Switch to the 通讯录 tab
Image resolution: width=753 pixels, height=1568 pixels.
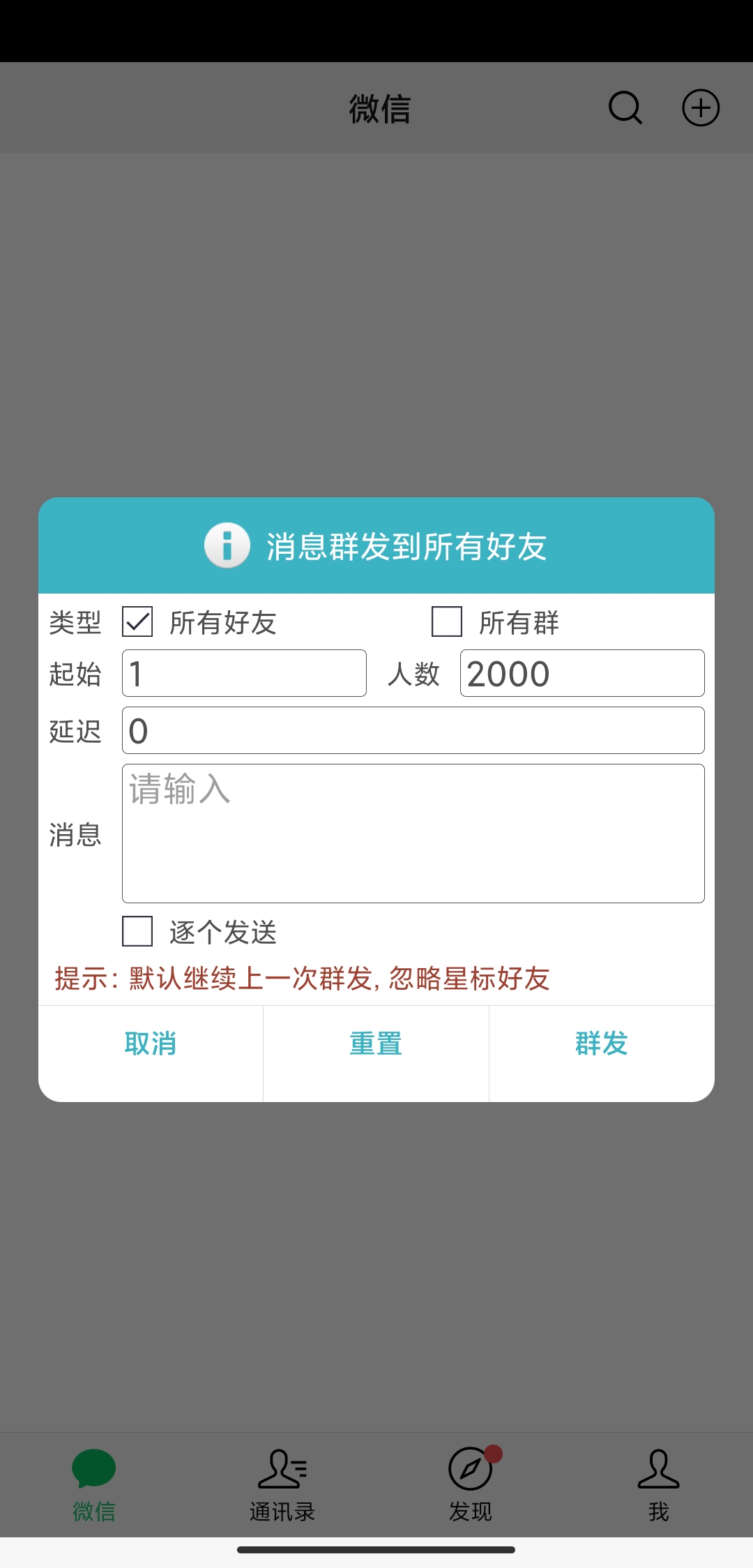282,1484
